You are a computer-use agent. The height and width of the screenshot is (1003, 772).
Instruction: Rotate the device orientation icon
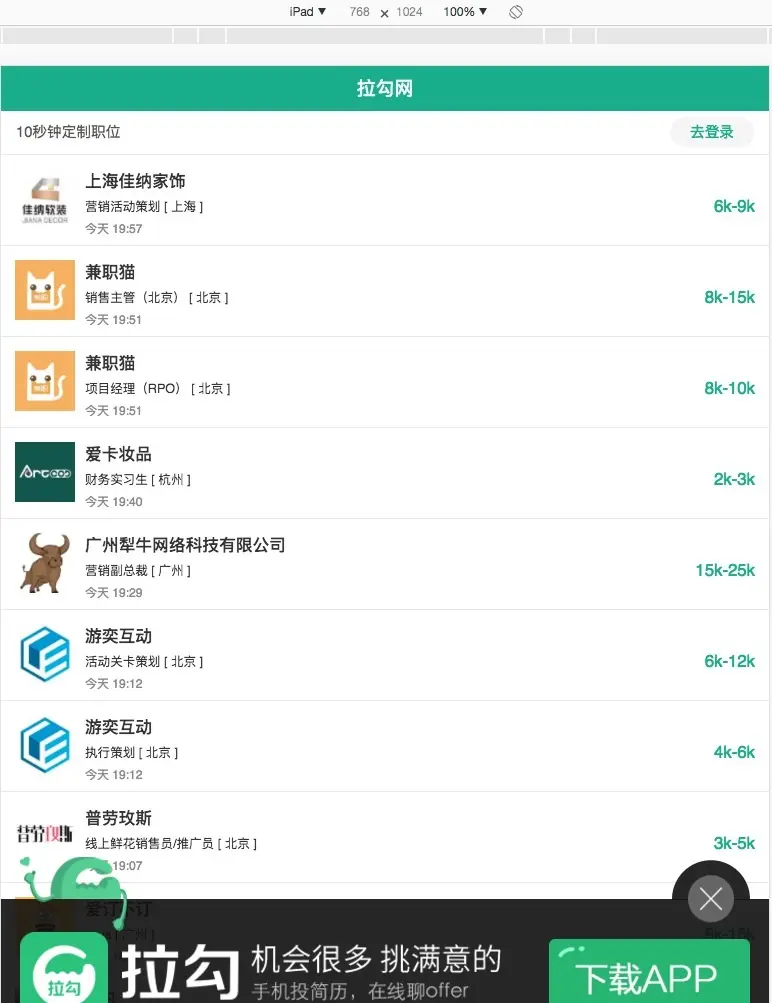tap(516, 12)
